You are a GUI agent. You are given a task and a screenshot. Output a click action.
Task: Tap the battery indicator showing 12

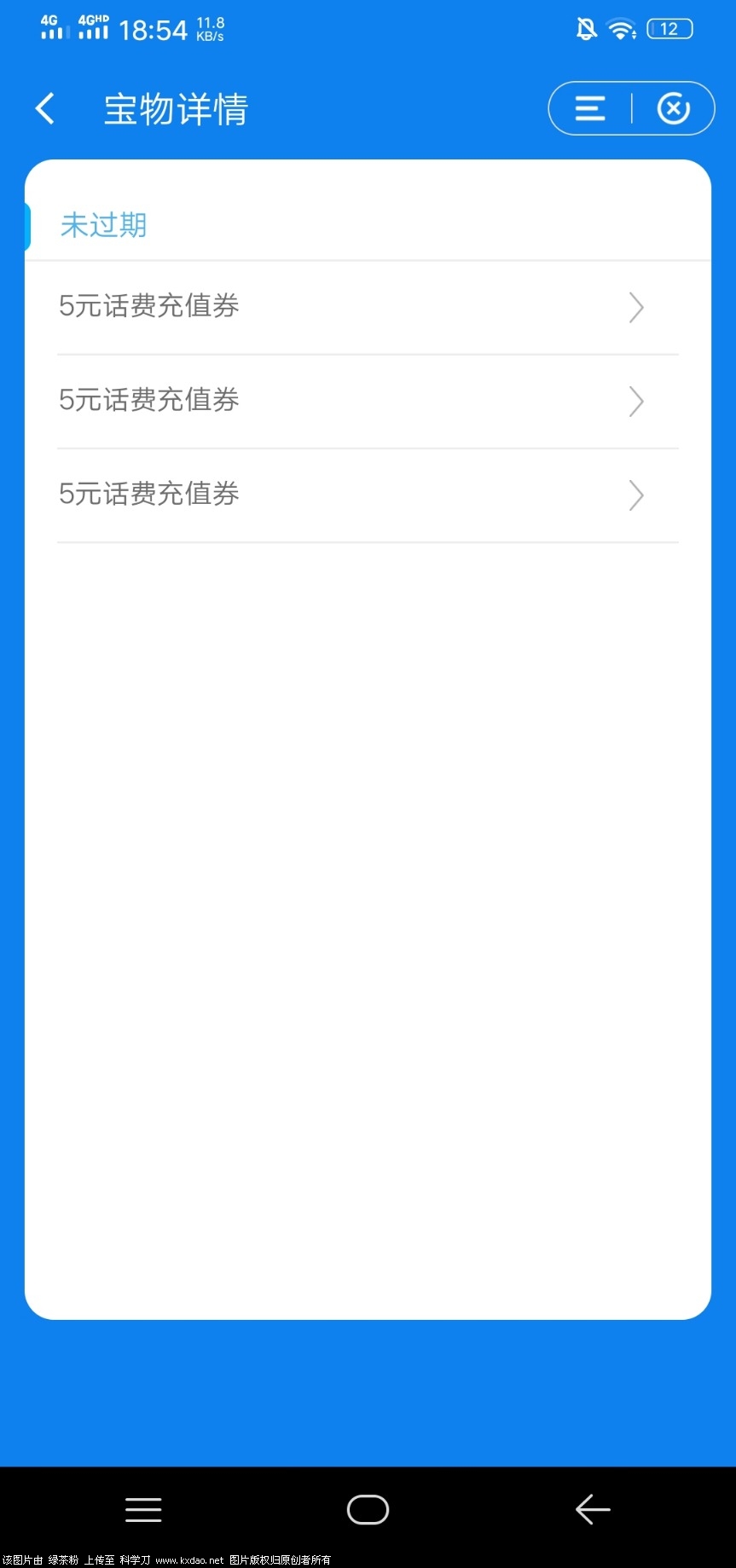coord(669,28)
